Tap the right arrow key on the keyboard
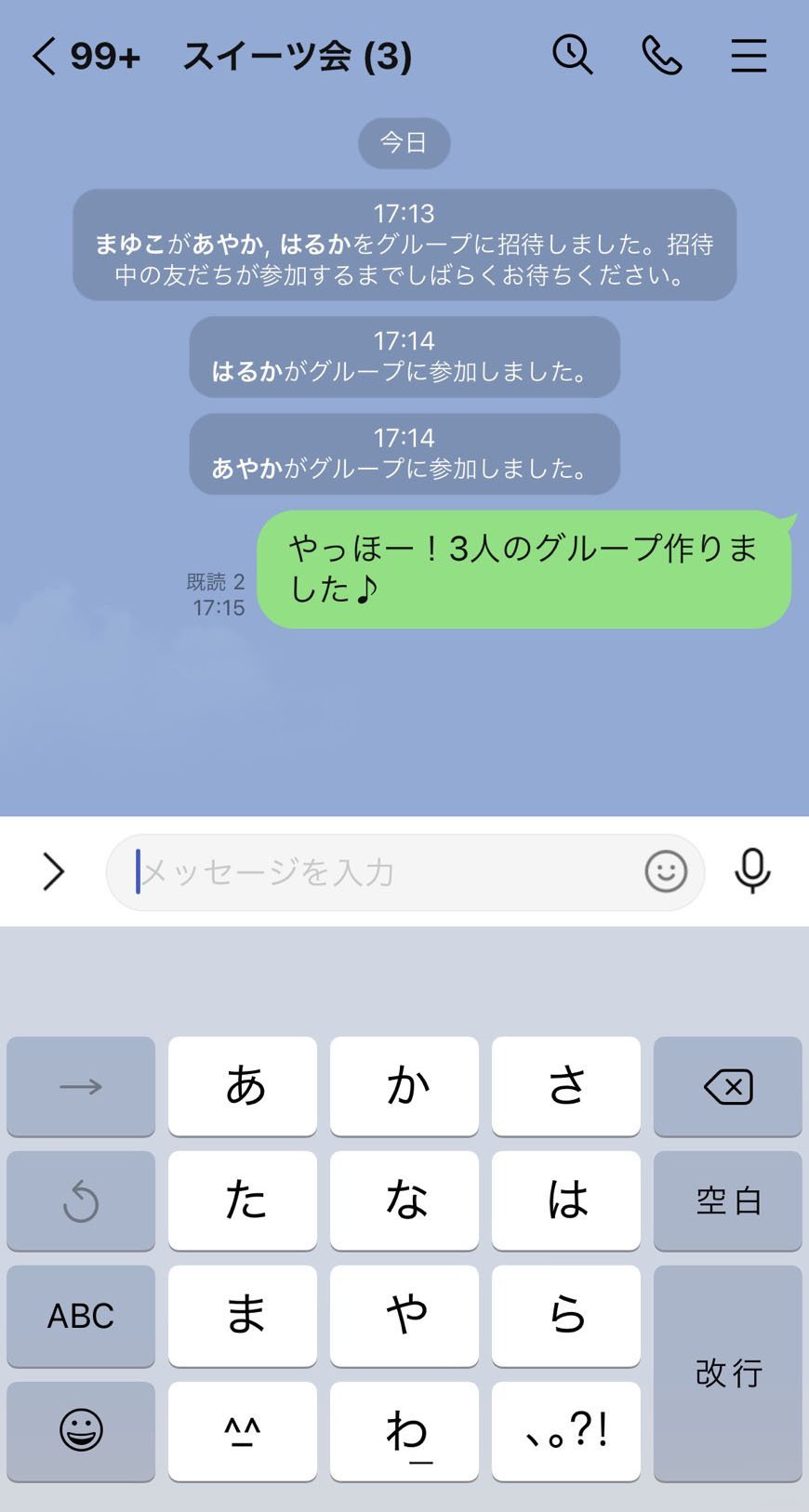Viewport: 809px width, 1512px height. pos(80,1086)
